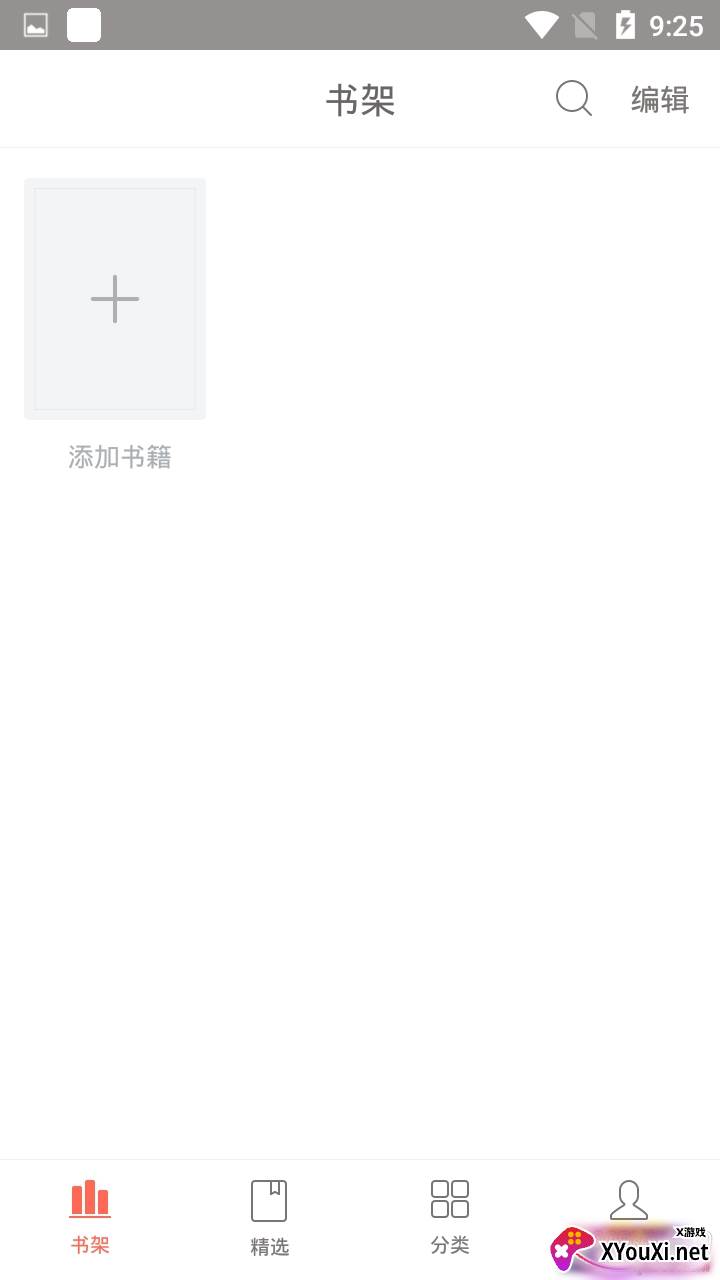Tap 编辑 to edit the bookshelf
Screen dimensions: 720x1280
pos(660,100)
